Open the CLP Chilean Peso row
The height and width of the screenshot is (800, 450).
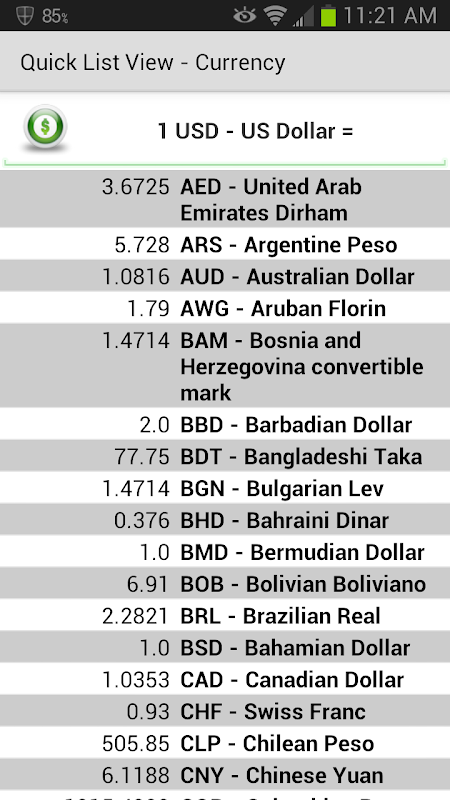pos(225,743)
